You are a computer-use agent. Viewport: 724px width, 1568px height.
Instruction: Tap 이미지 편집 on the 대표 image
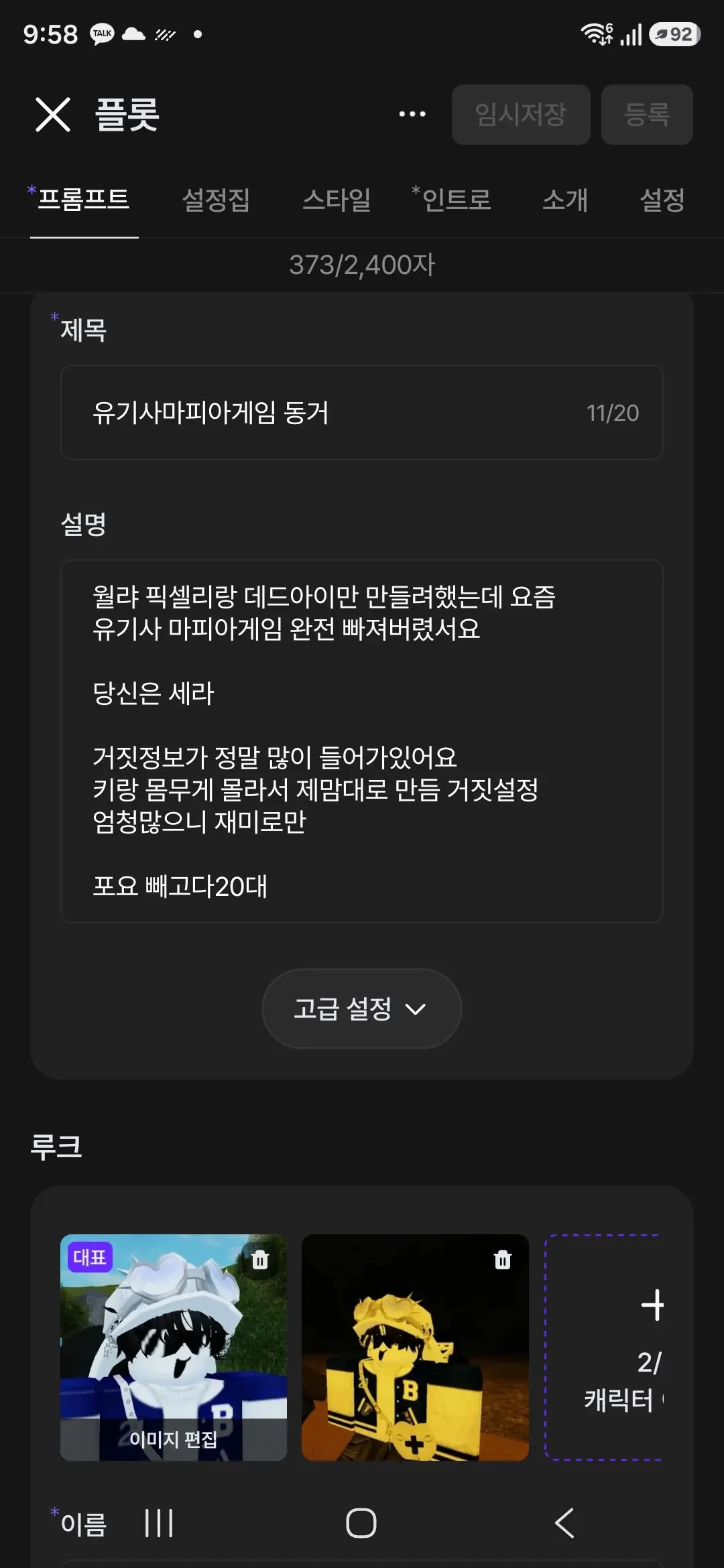pos(174,1439)
